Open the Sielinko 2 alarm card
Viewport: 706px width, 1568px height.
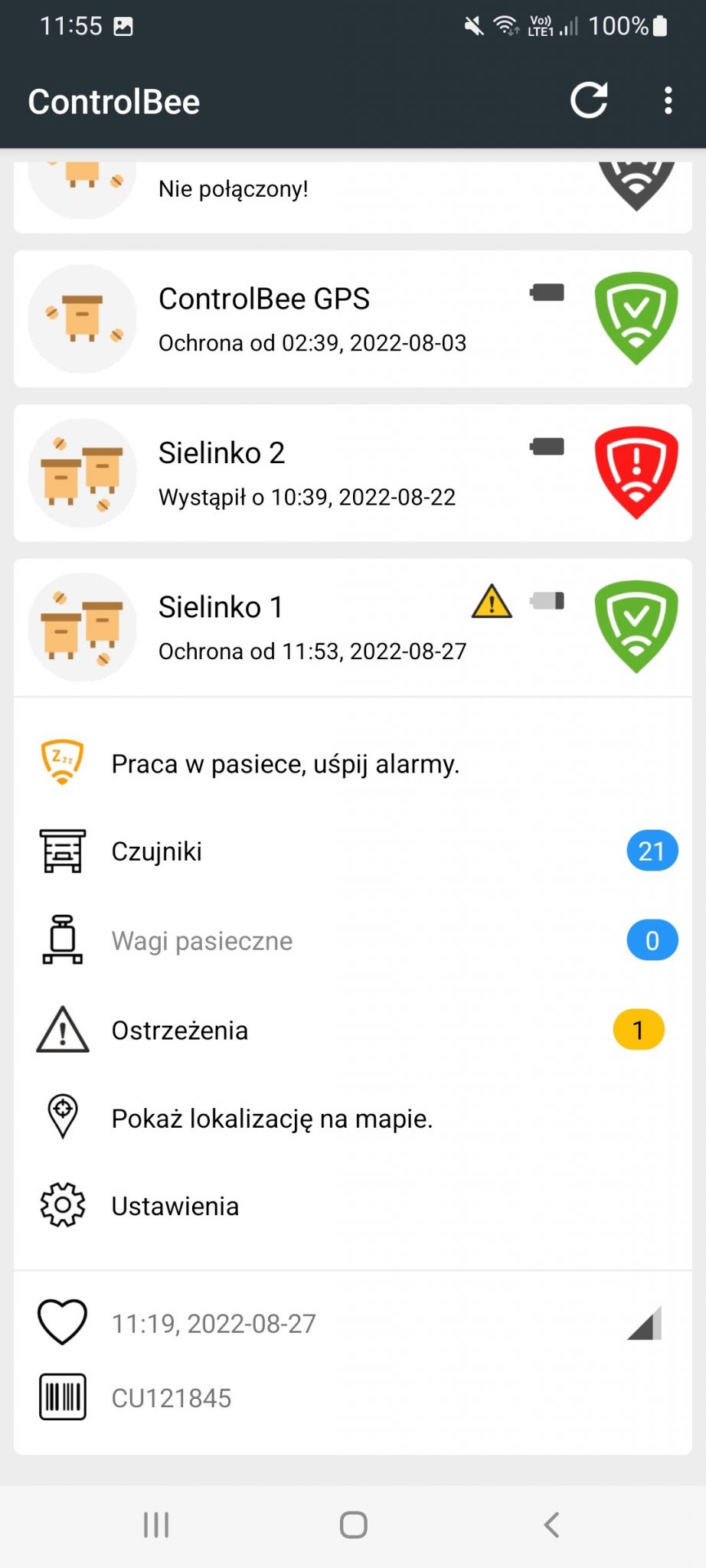pos(353,473)
